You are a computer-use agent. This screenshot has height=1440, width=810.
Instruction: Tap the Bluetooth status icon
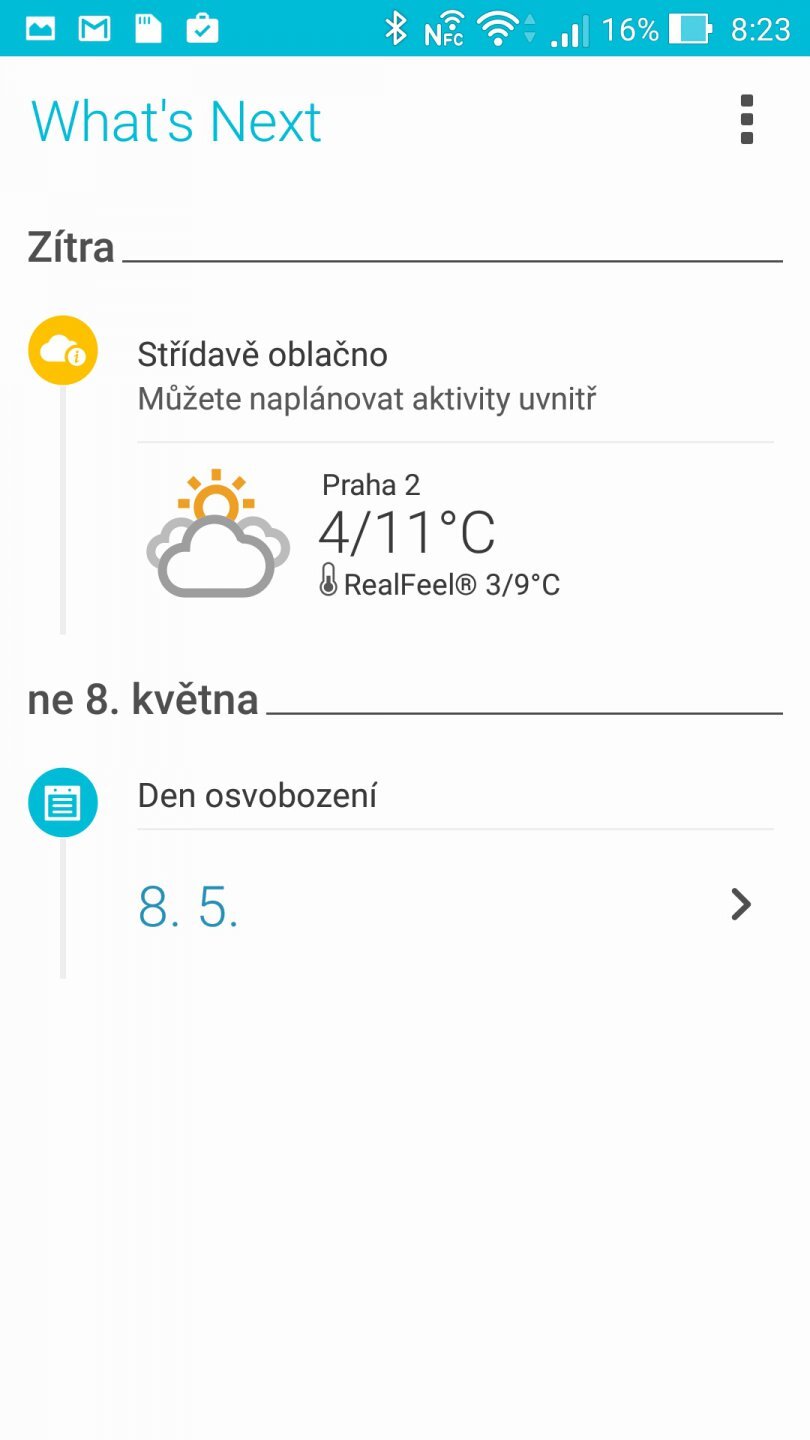(397, 29)
